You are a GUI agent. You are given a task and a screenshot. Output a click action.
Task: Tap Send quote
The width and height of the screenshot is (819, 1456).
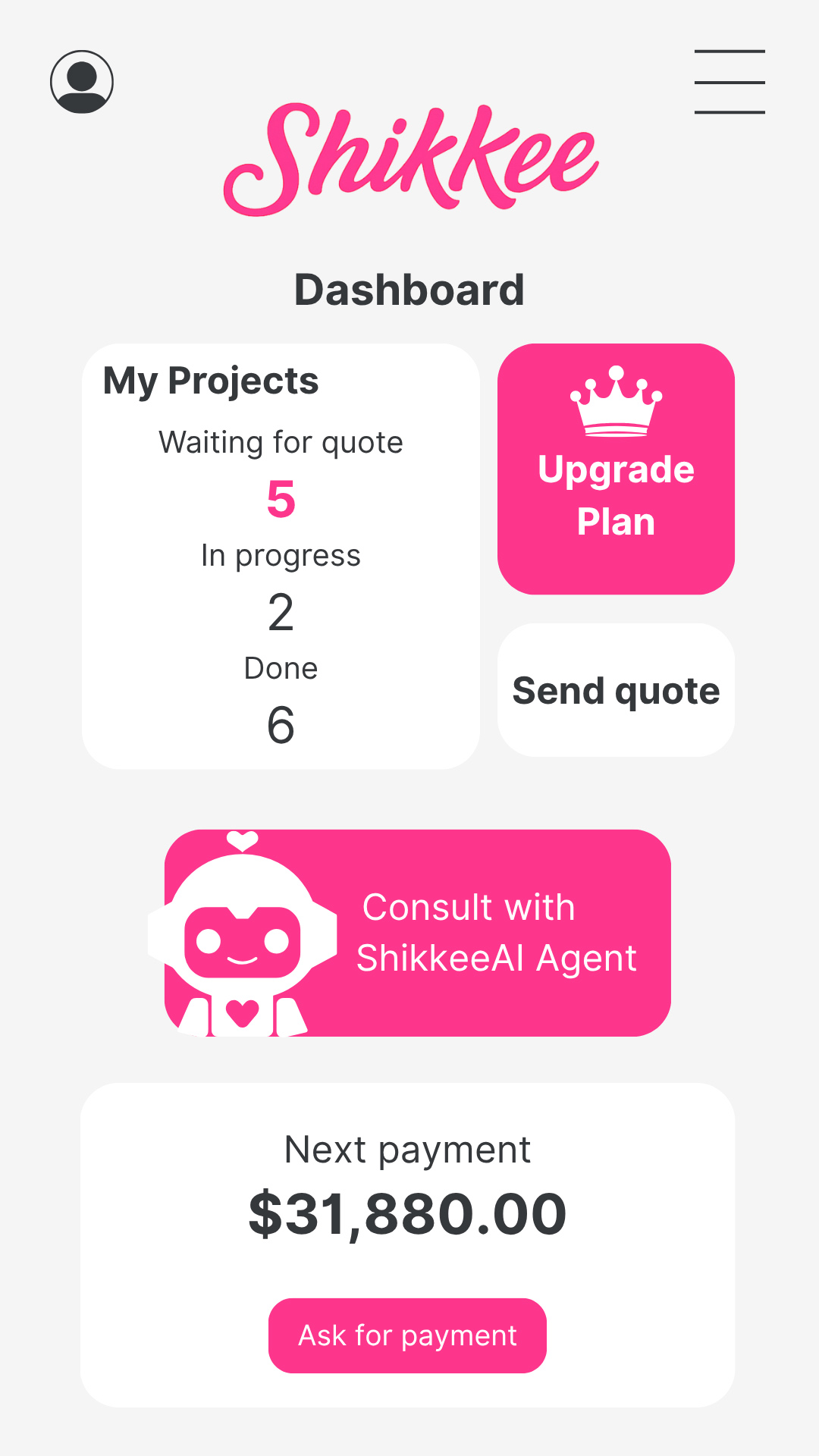coord(616,690)
